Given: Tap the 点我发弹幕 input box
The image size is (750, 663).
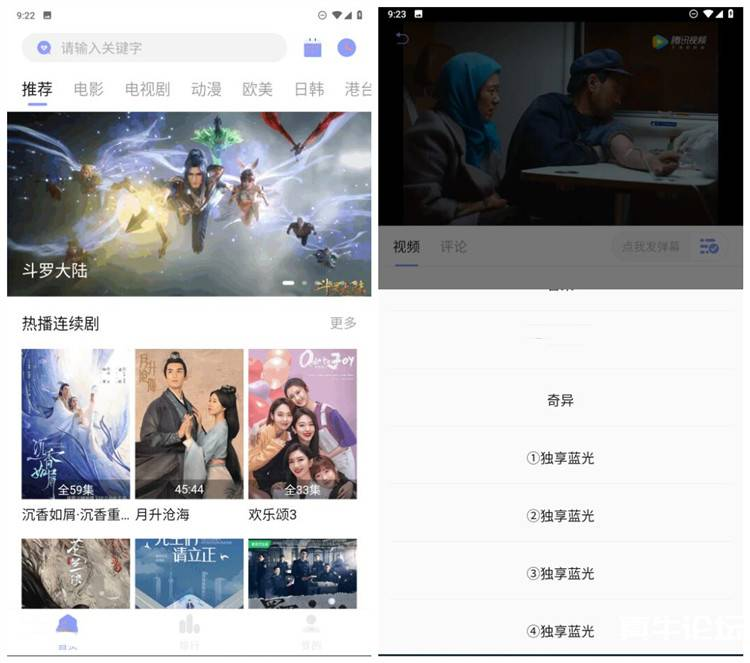Looking at the screenshot, I should 650,246.
